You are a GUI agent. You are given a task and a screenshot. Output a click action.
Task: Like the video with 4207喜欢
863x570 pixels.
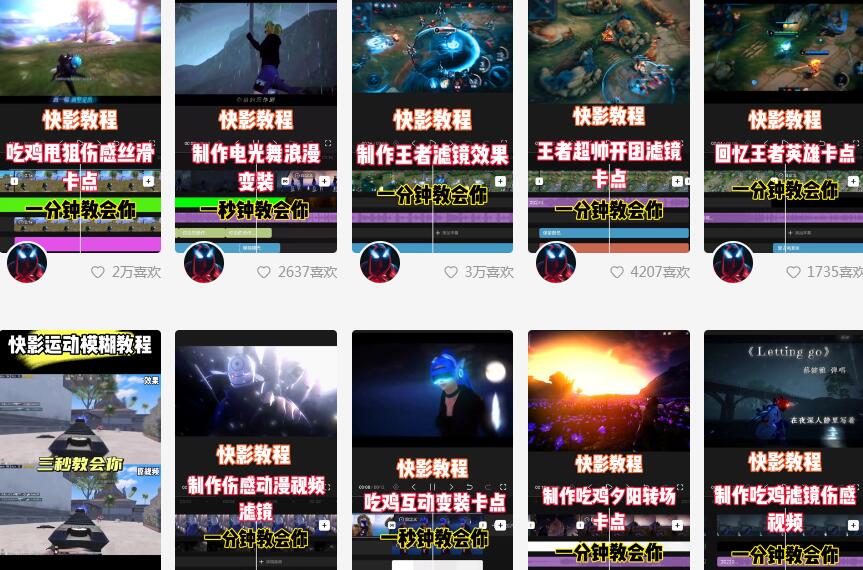pos(617,272)
